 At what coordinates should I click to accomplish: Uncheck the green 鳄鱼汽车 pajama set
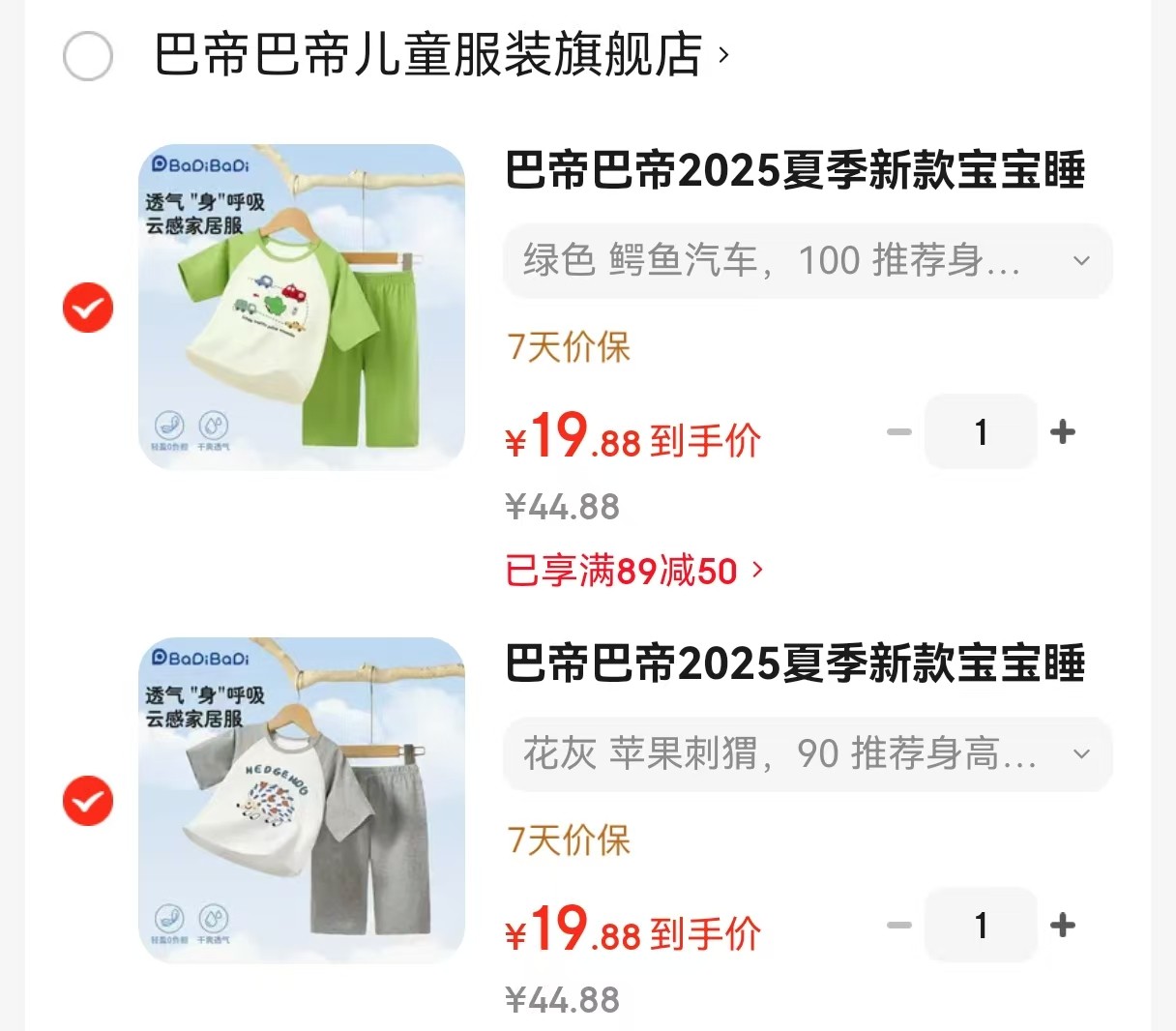[x=88, y=308]
